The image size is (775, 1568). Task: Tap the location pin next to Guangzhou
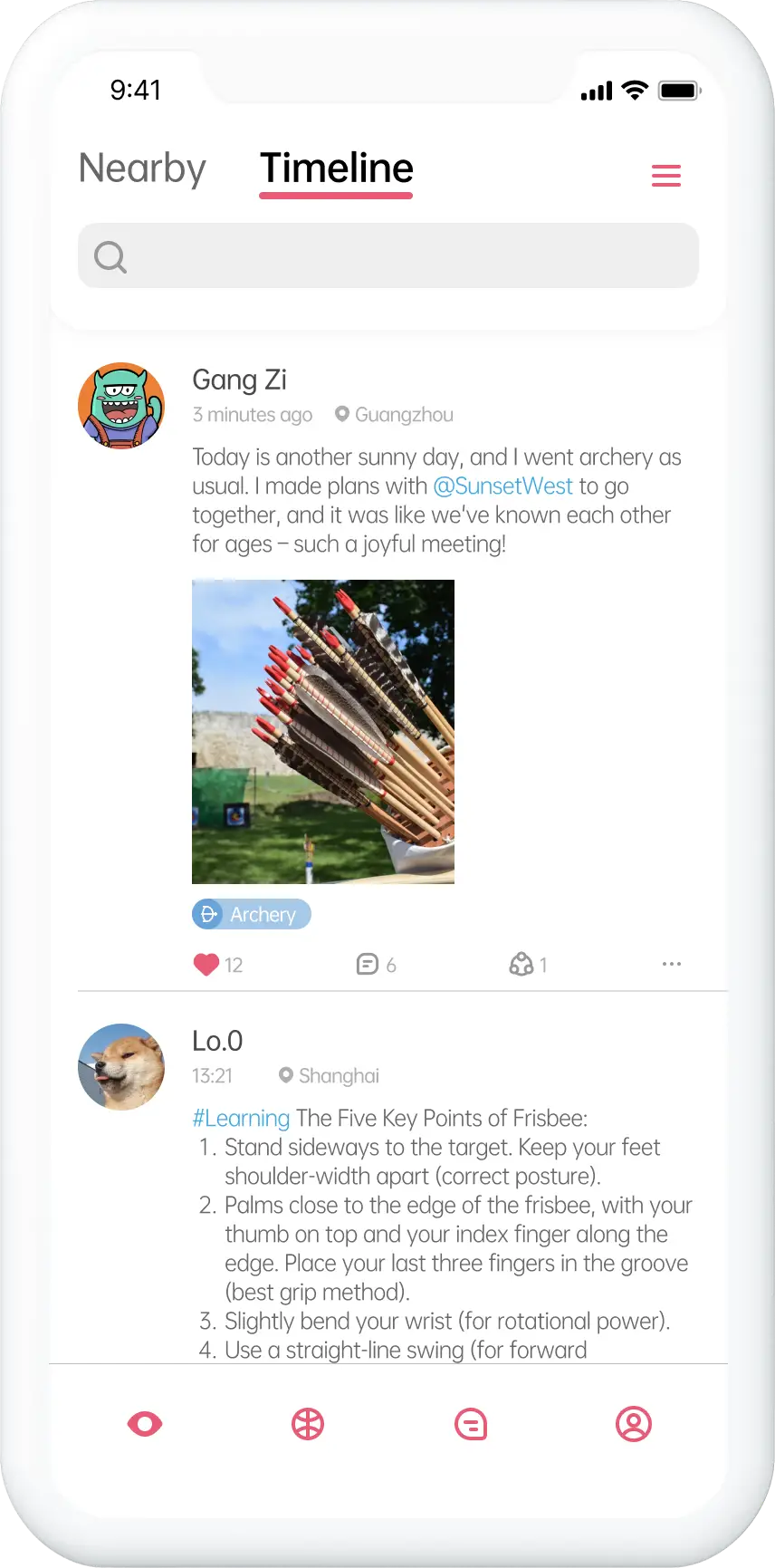(341, 414)
